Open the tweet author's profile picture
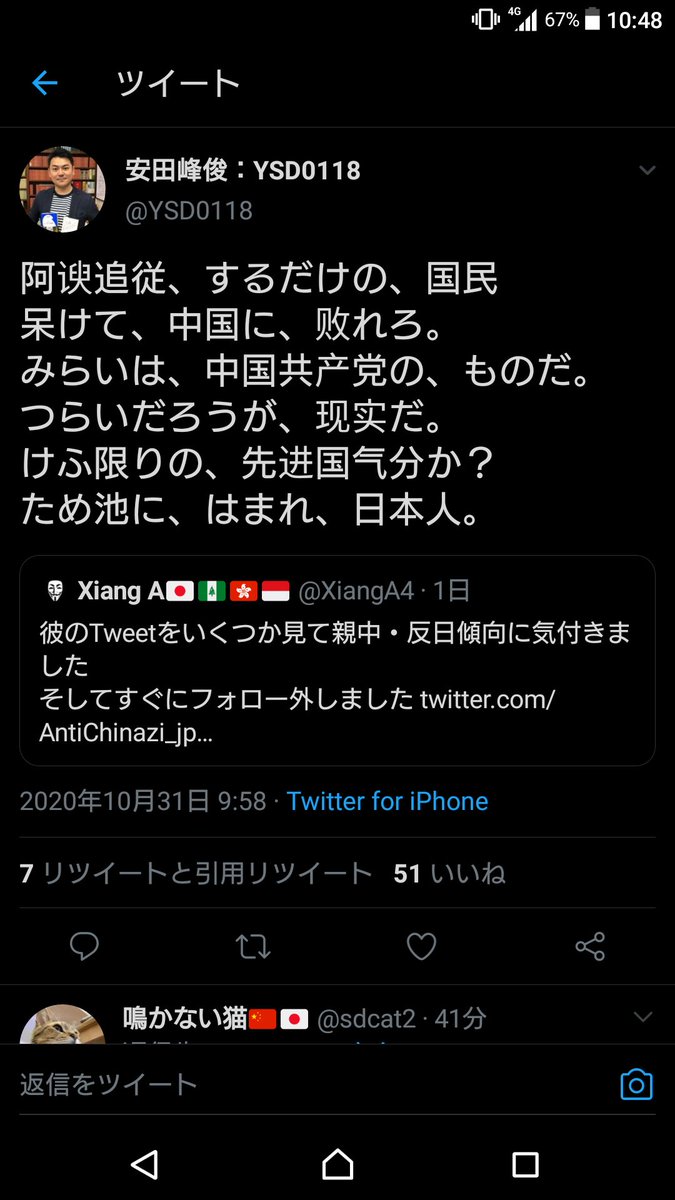 coord(62,189)
